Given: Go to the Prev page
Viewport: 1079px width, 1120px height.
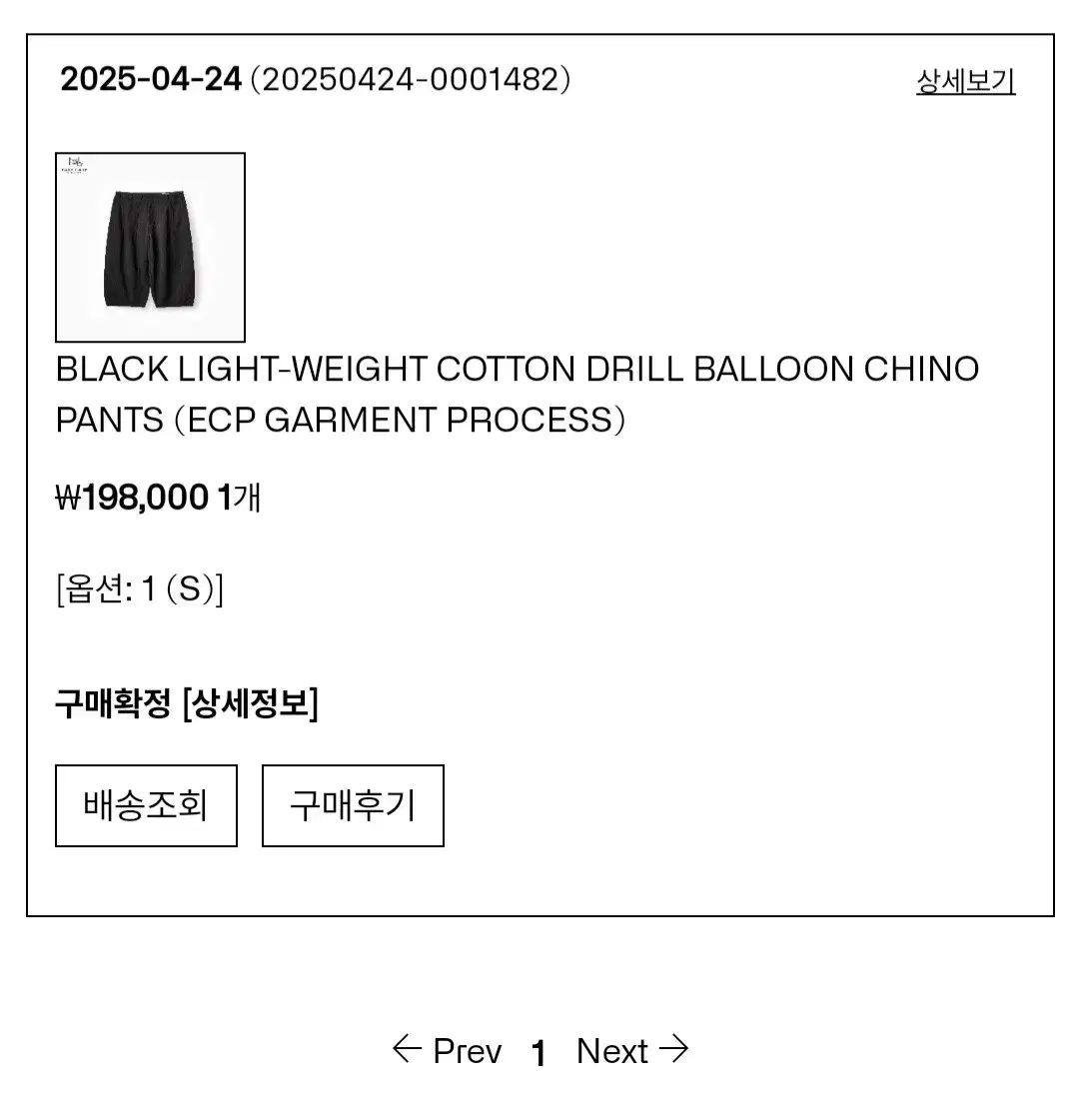Looking at the screenshot, I should (x=447, y=1050).
